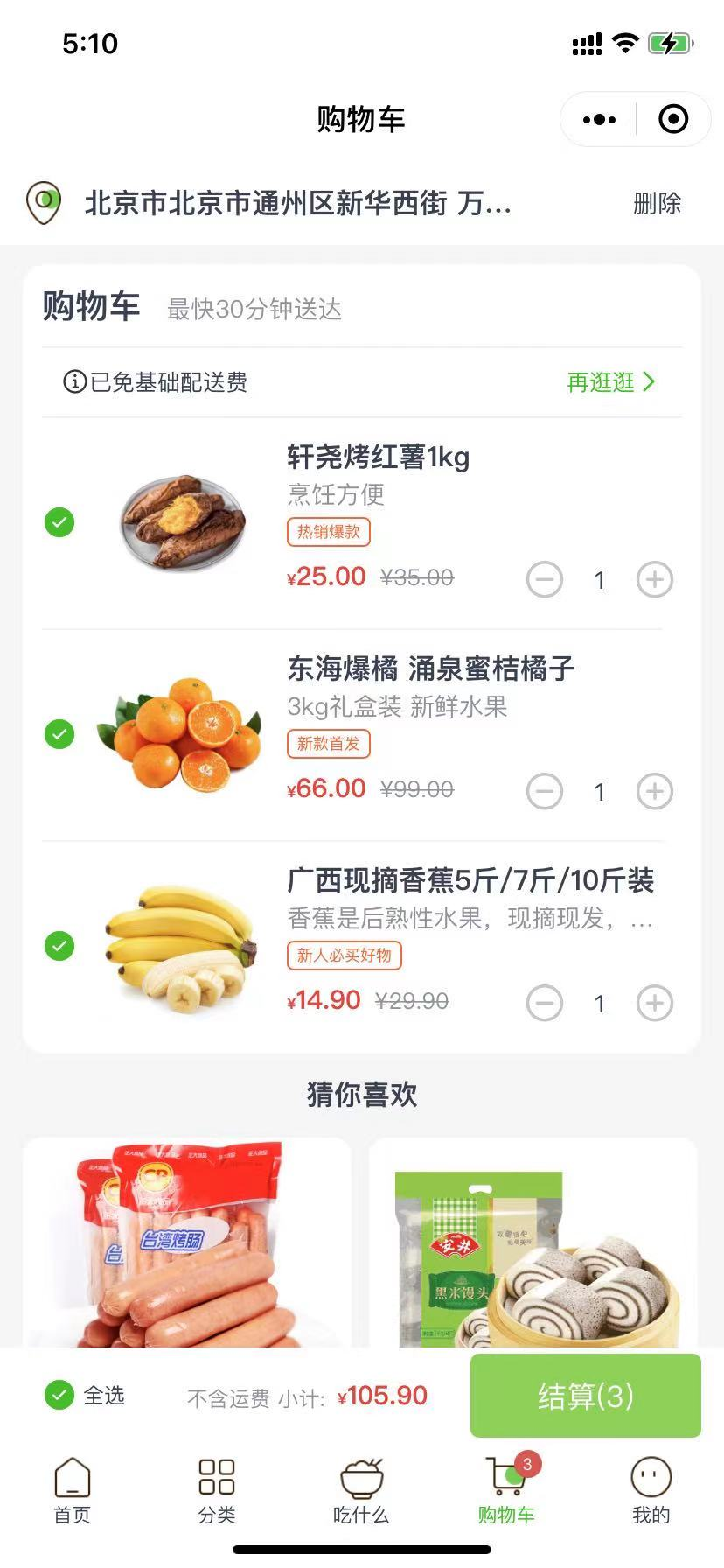Increase quantity of 轩尧烤红薯1kg
The image size is (724, 1568).
point(654,579)
